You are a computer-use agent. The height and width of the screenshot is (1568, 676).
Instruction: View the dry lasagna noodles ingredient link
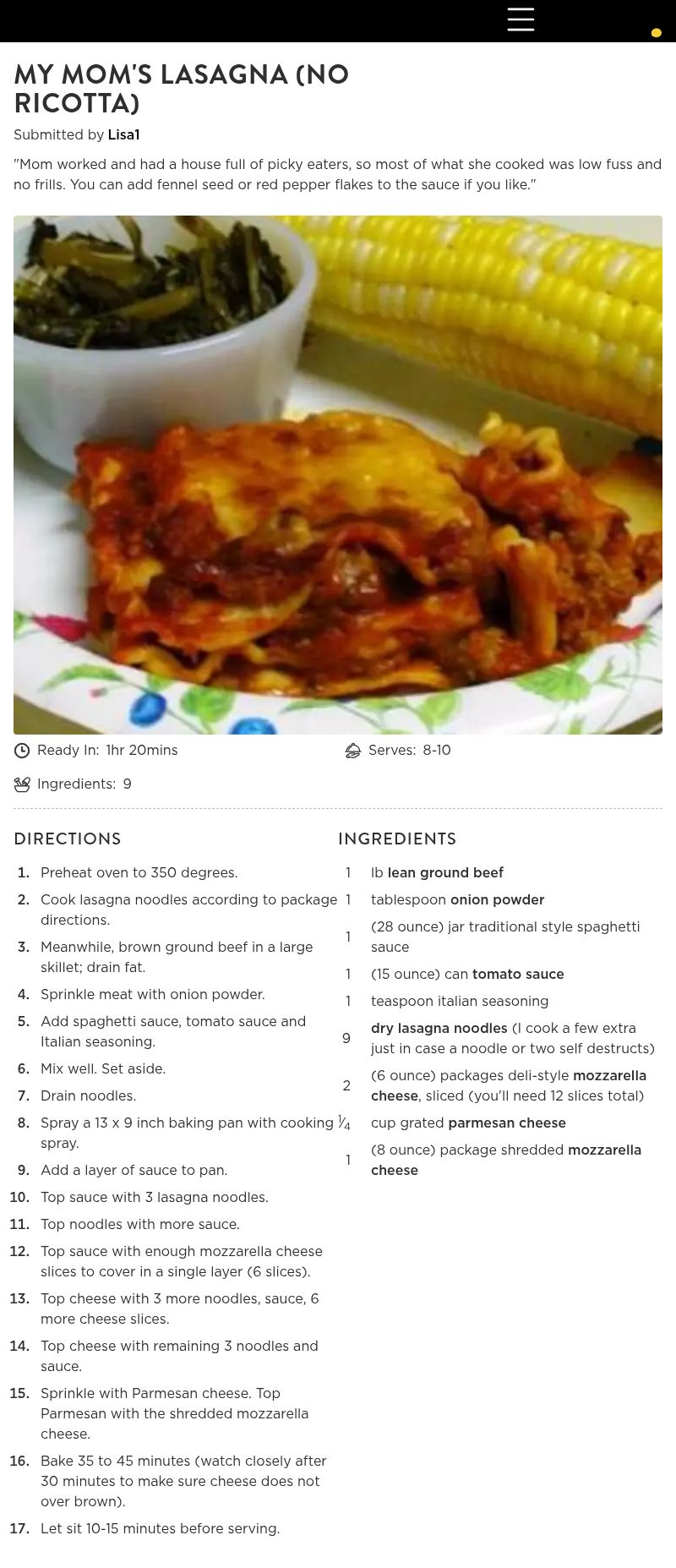click(x=439, y=1028)
